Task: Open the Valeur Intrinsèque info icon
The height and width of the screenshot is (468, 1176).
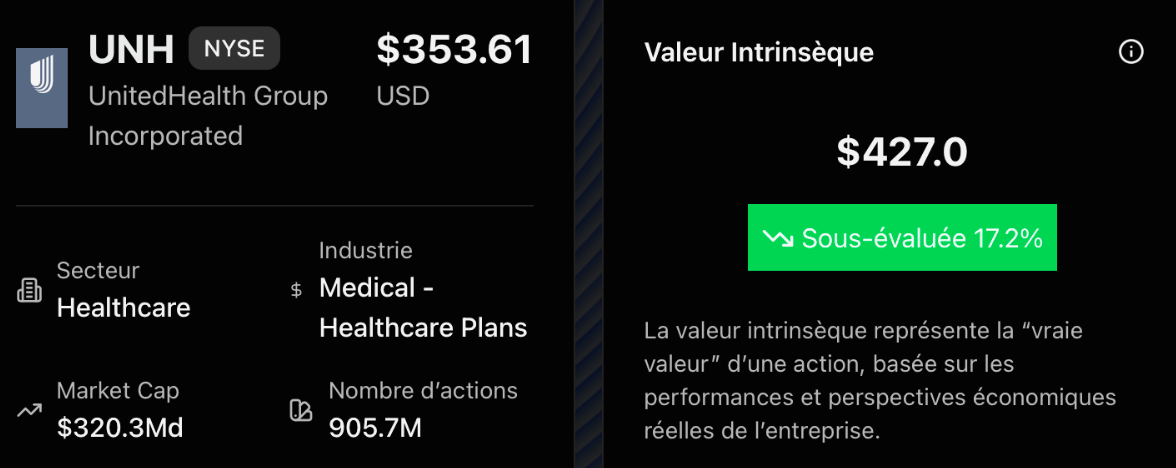Action: (1130, 52)
